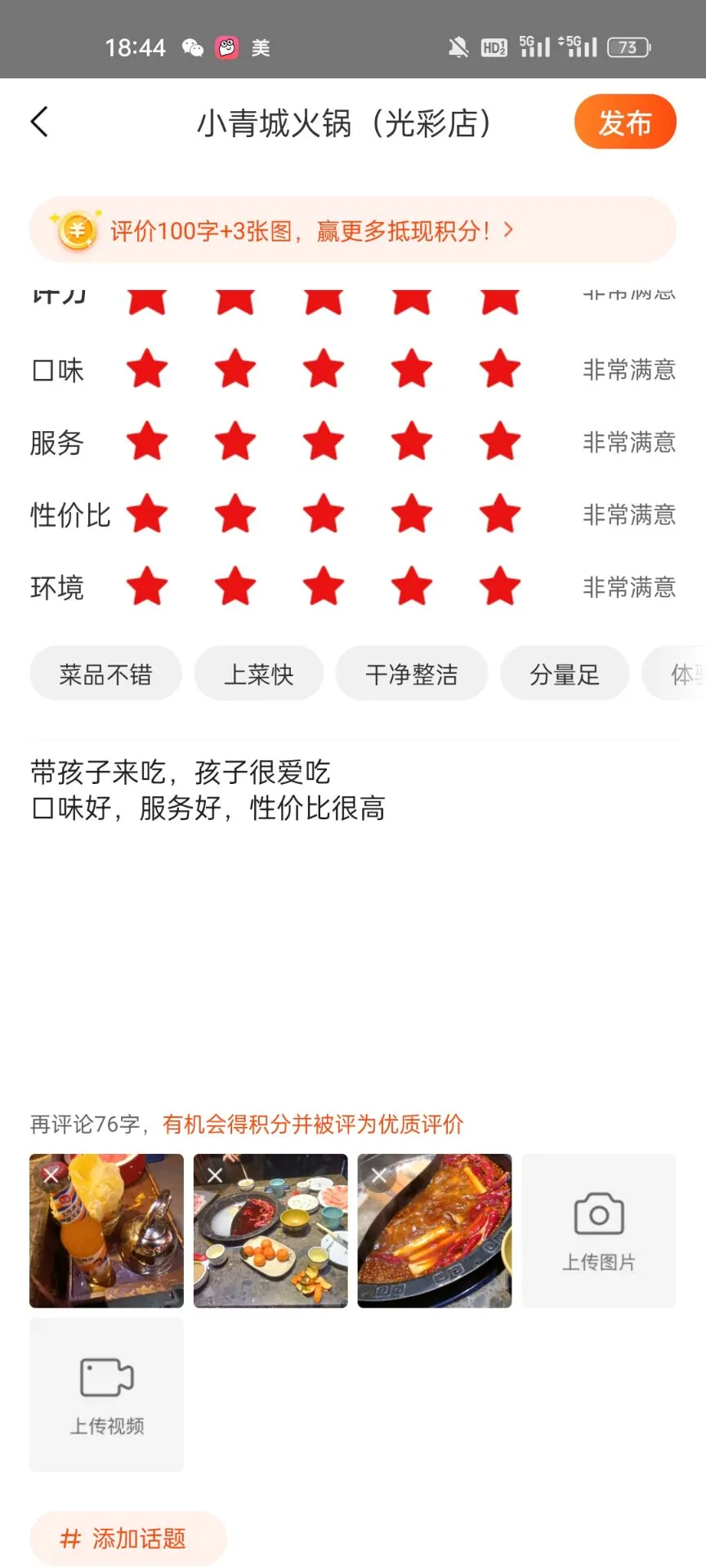706x1568 pixels.
Task: Set 口味 rating to one star
Action: pyautogui.click(x=147, y=369)
